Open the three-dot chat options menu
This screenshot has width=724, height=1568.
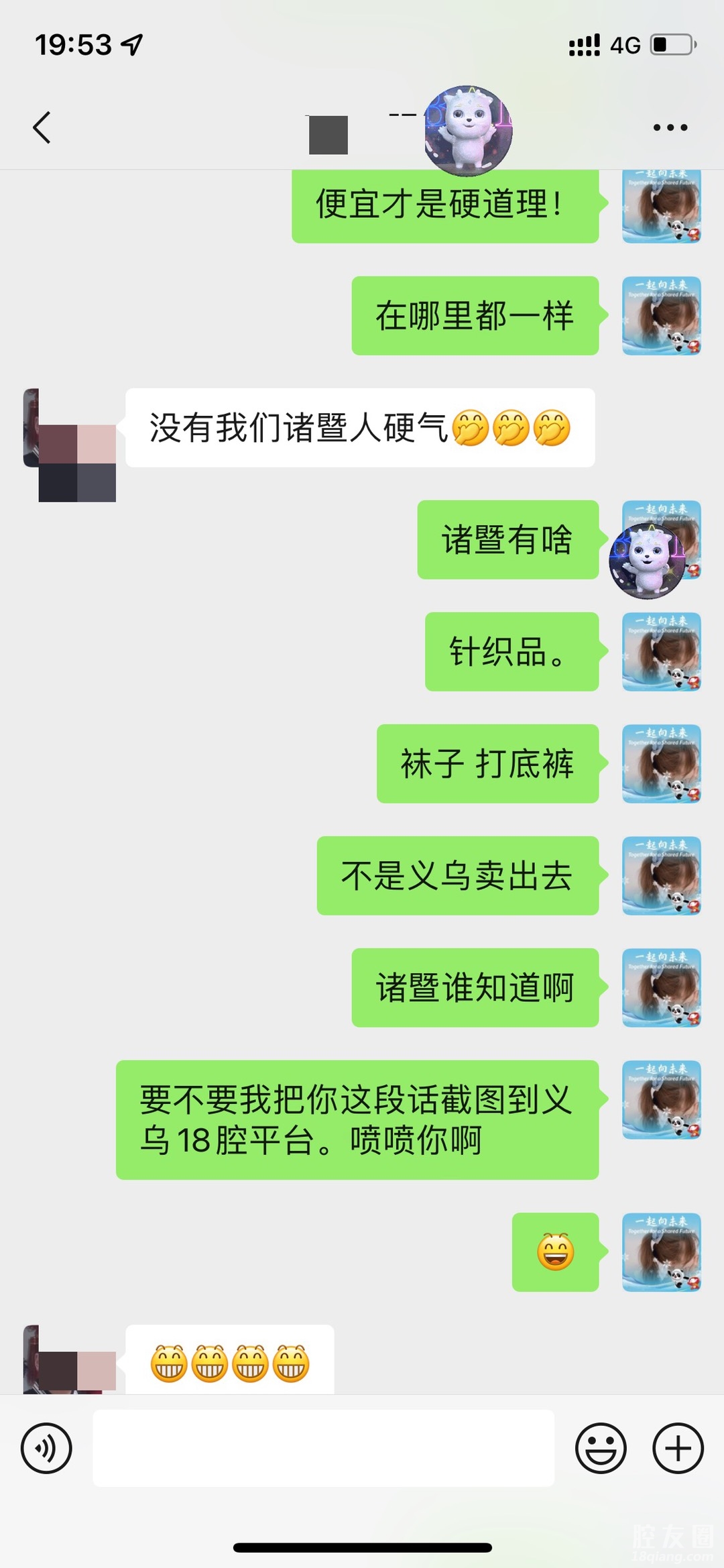pyautogui.click(x=670, y=127)
